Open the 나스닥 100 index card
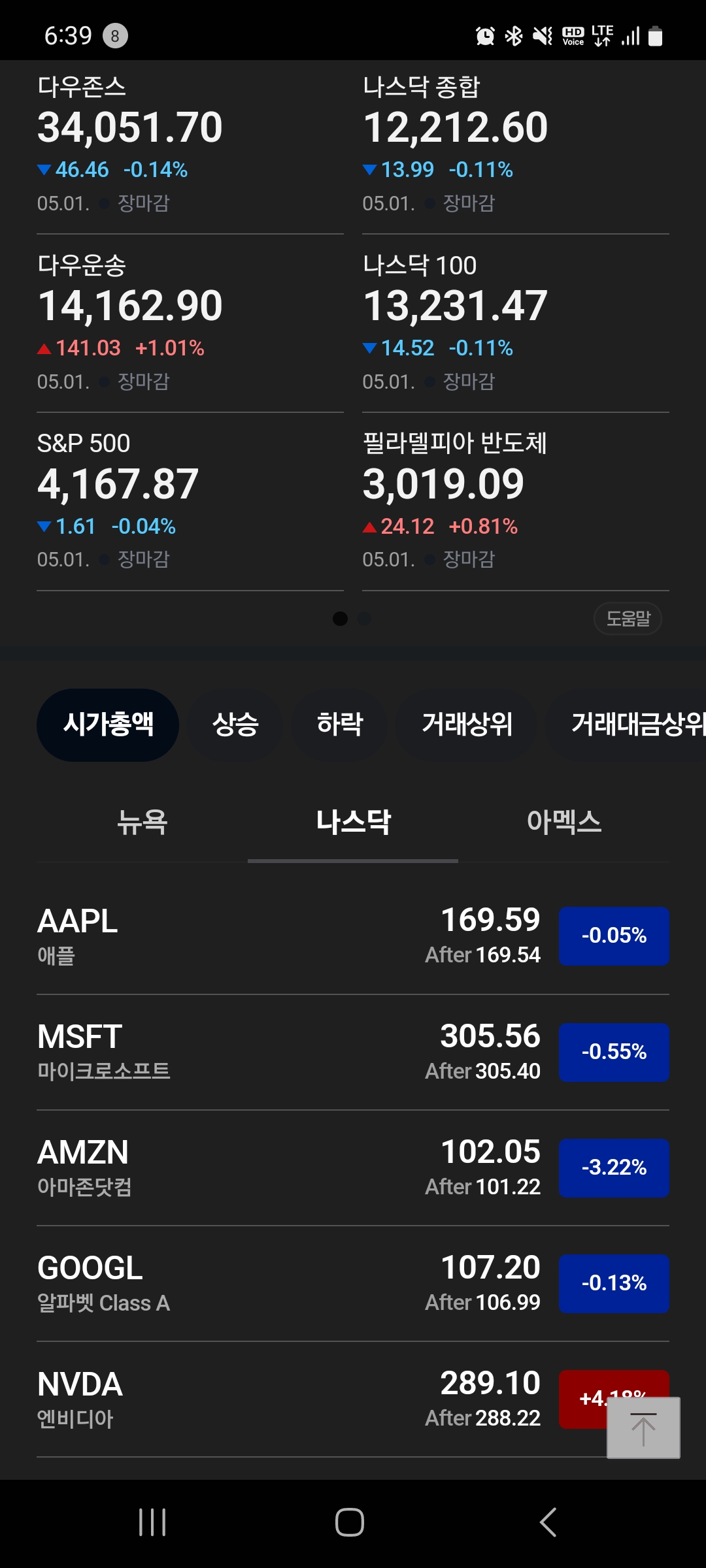Image resolution: width=706 pixels, height=1568 pixels. click(x=516, y=323)
